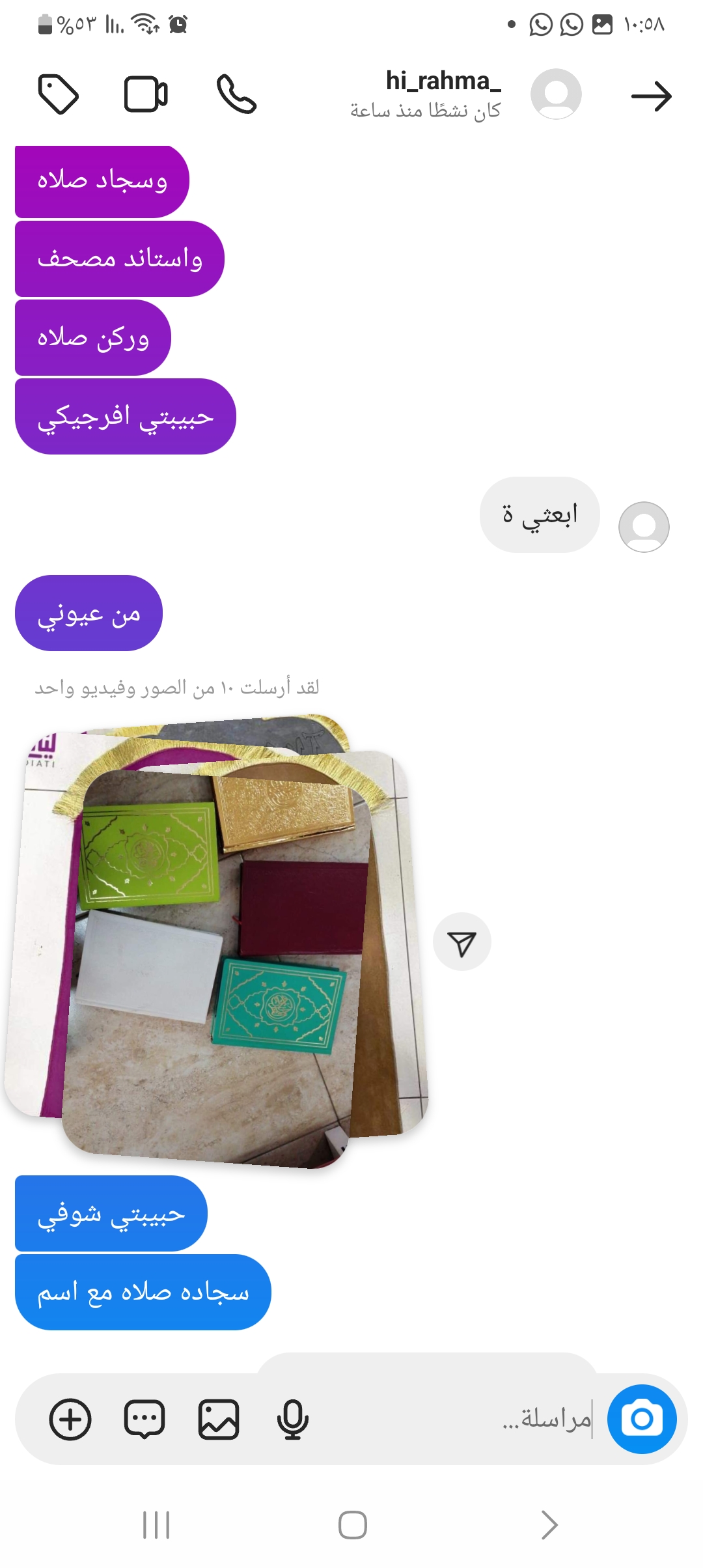The height and width of the screenshot is (1568, 703).
Task: Open the shared photos stack
Action: click(215, 944)
